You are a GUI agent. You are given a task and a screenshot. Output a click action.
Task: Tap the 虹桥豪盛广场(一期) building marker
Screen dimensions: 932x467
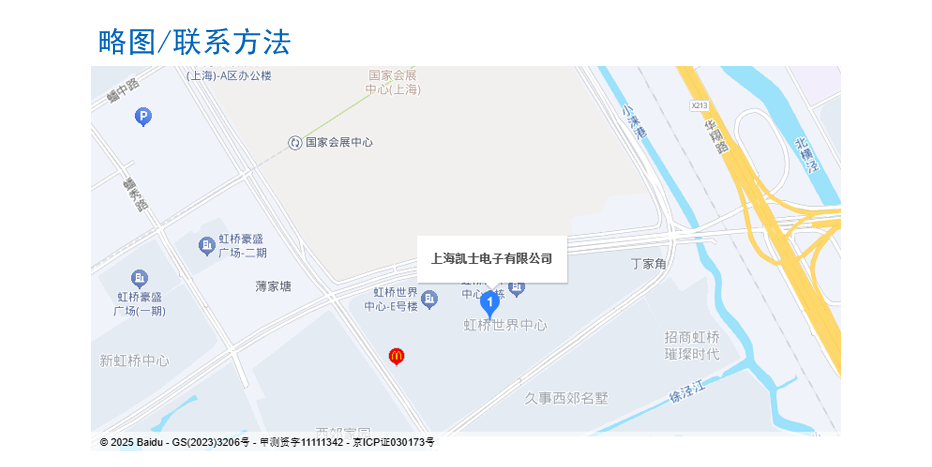tap(140, 279)
